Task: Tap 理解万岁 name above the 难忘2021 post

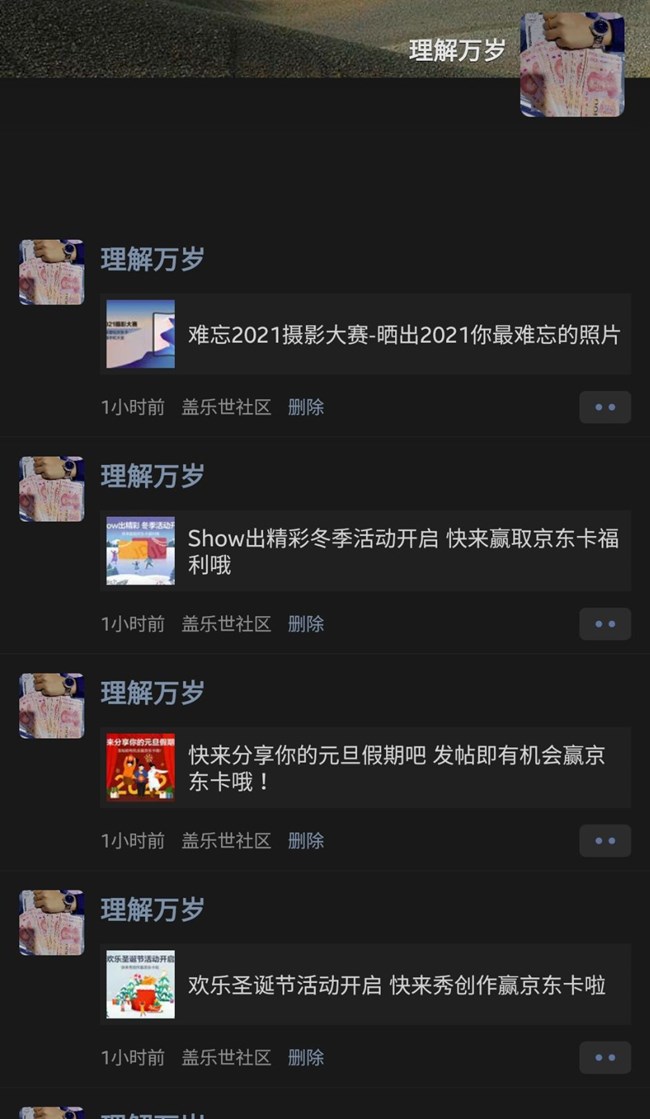Action: point(152,259)
